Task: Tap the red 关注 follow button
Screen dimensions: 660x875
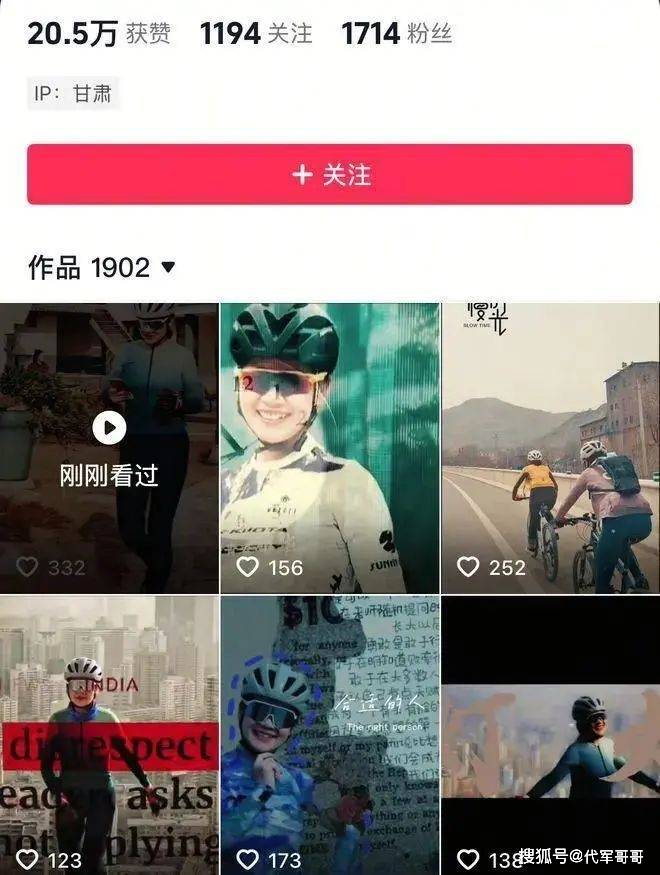Action: coord(330,175)
